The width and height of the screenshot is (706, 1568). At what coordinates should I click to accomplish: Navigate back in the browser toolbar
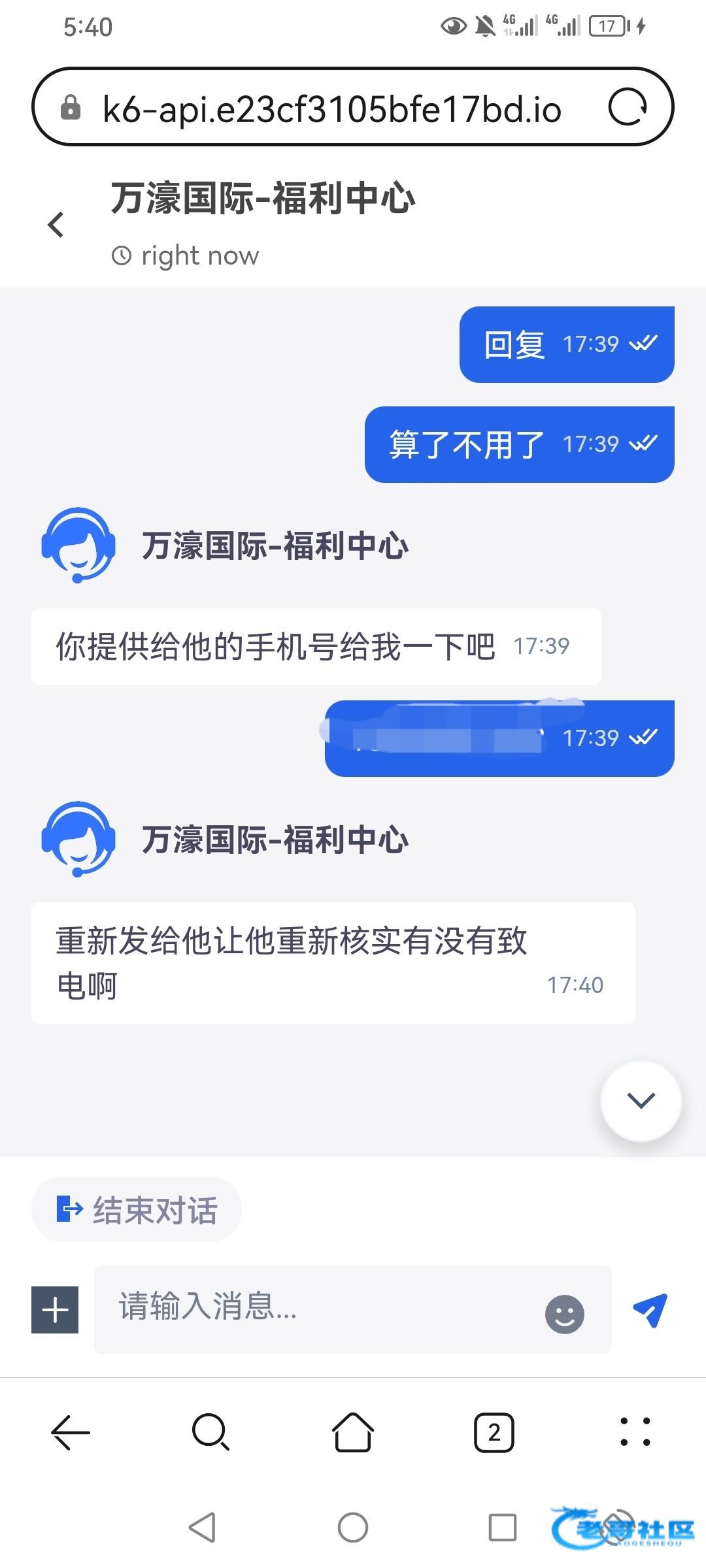coord(70,1432)
